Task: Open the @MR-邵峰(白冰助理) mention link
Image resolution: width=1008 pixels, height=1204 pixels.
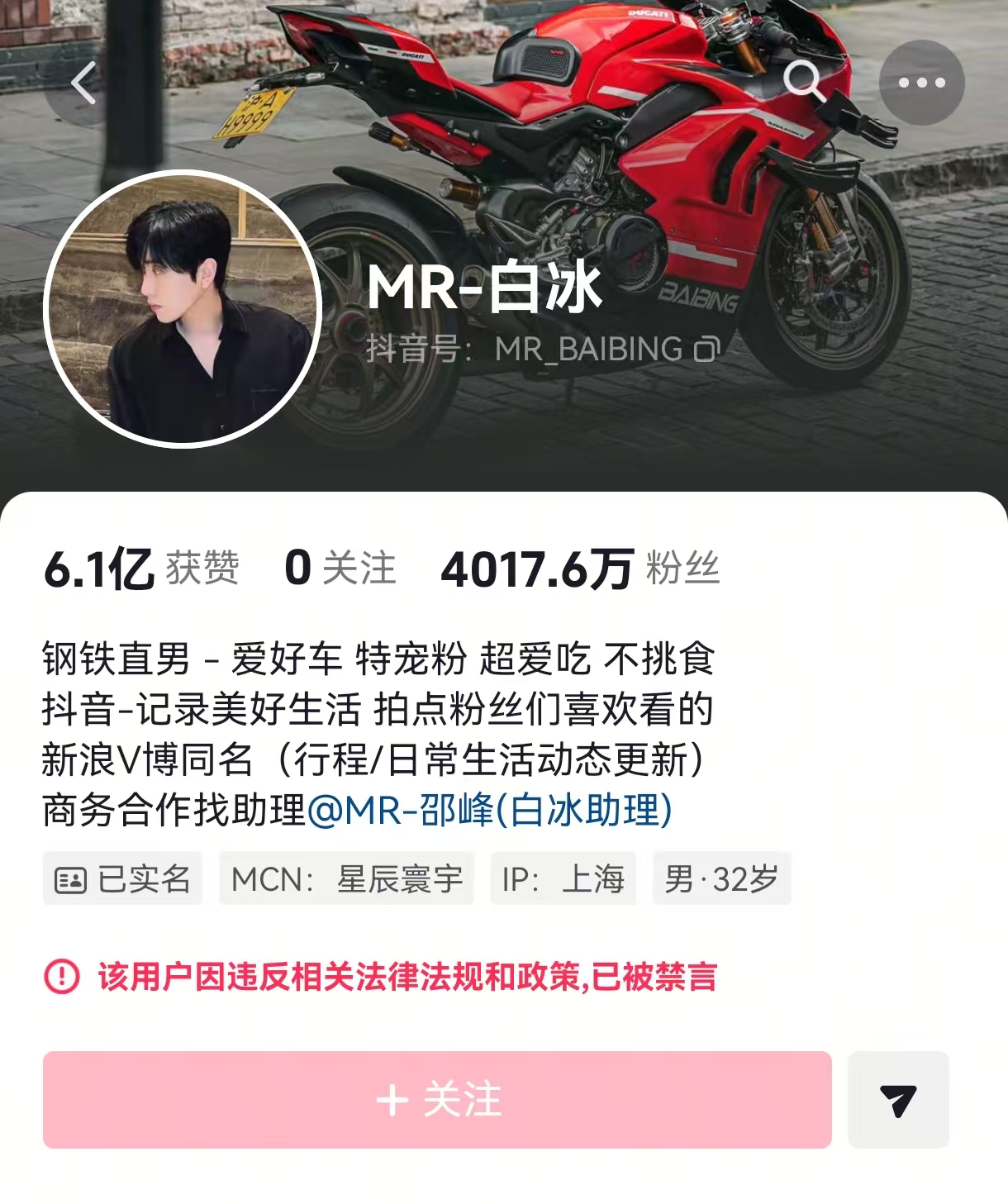Action: pos(489,811)
